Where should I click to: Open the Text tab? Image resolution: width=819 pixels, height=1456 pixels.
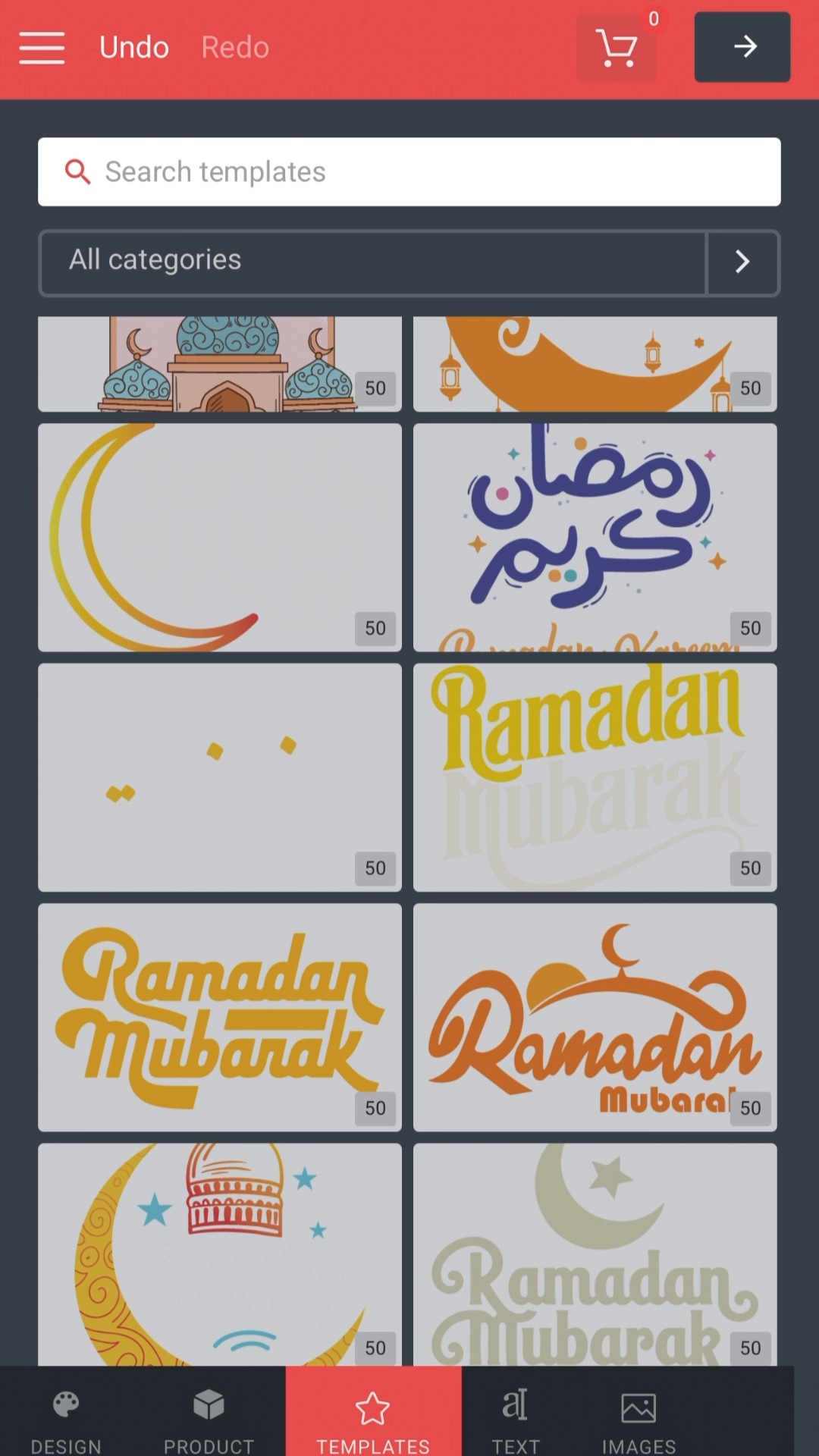click(516, 1416)
